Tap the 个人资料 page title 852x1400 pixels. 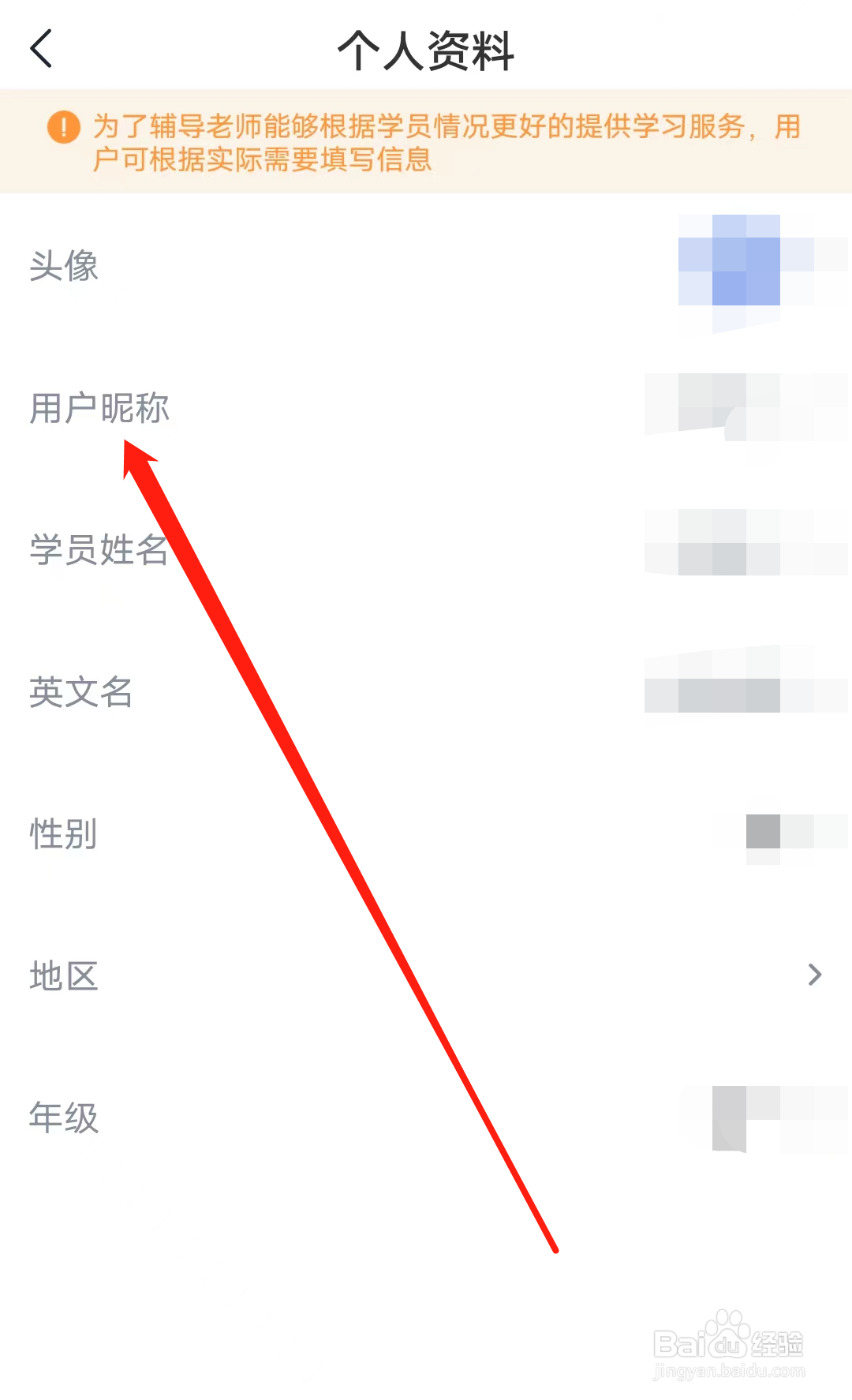coord(426,50)
